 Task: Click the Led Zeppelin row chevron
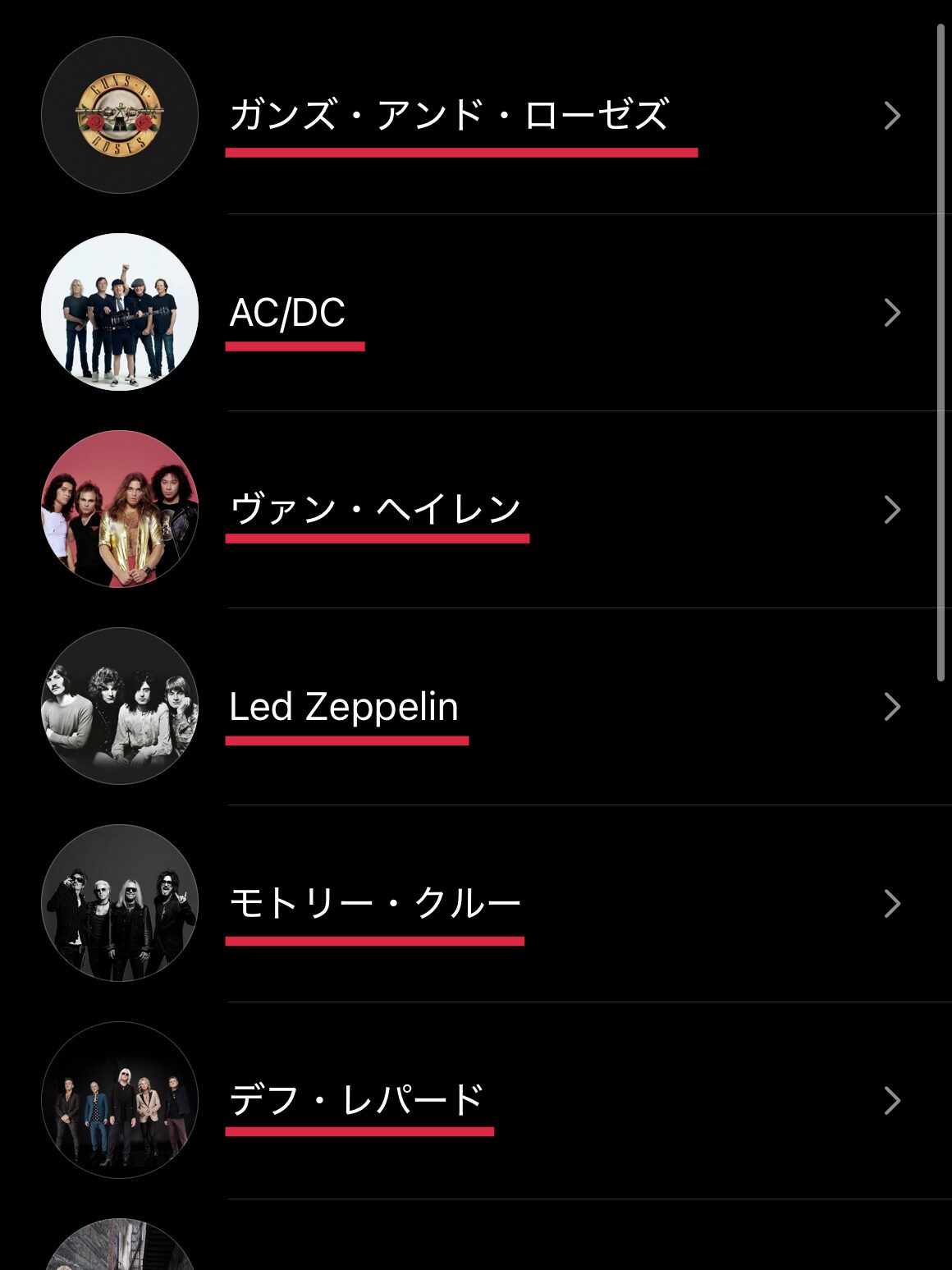[x=892, y=704]
